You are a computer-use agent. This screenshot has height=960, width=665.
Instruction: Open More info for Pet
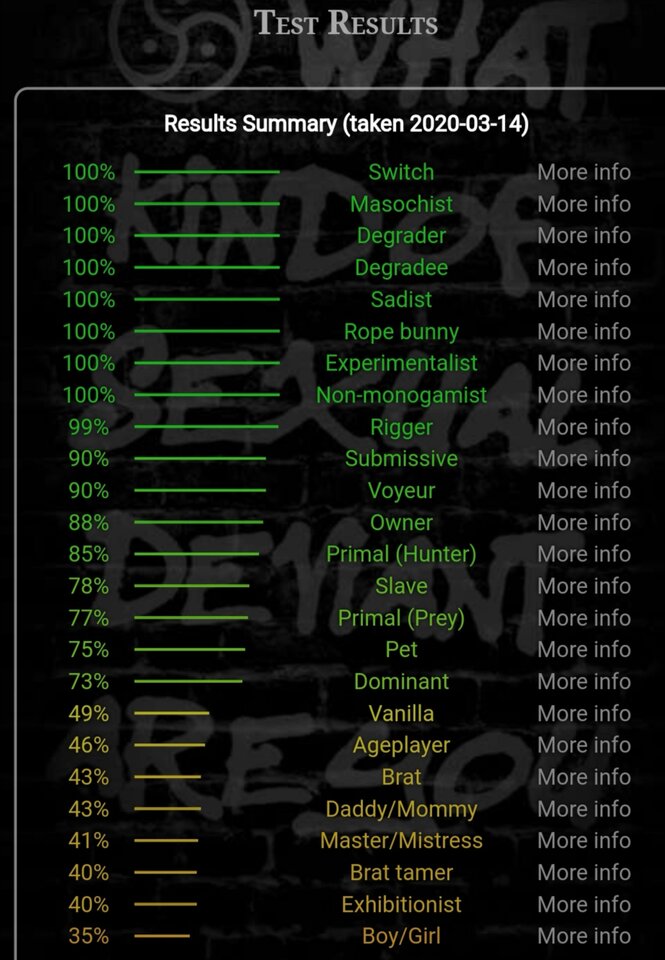[x=583, y=650]
